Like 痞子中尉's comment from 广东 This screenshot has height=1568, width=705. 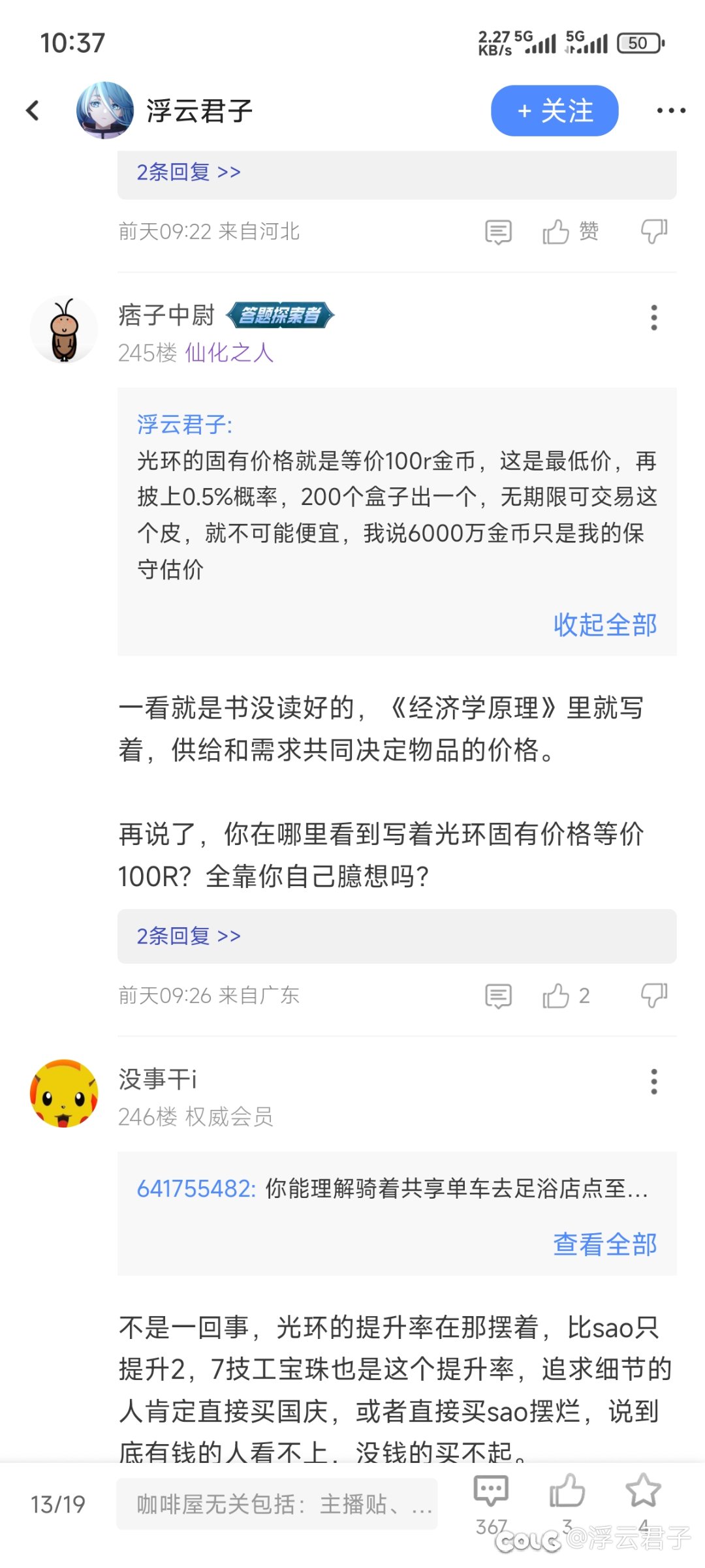[556, 996]
